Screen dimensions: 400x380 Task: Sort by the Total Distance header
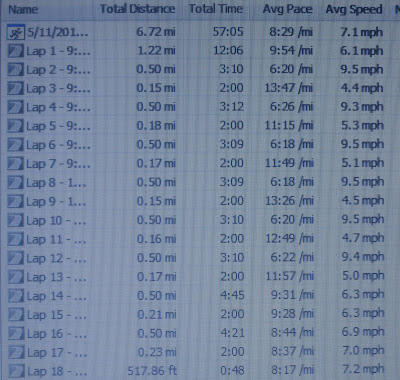[x=138, y=9]
